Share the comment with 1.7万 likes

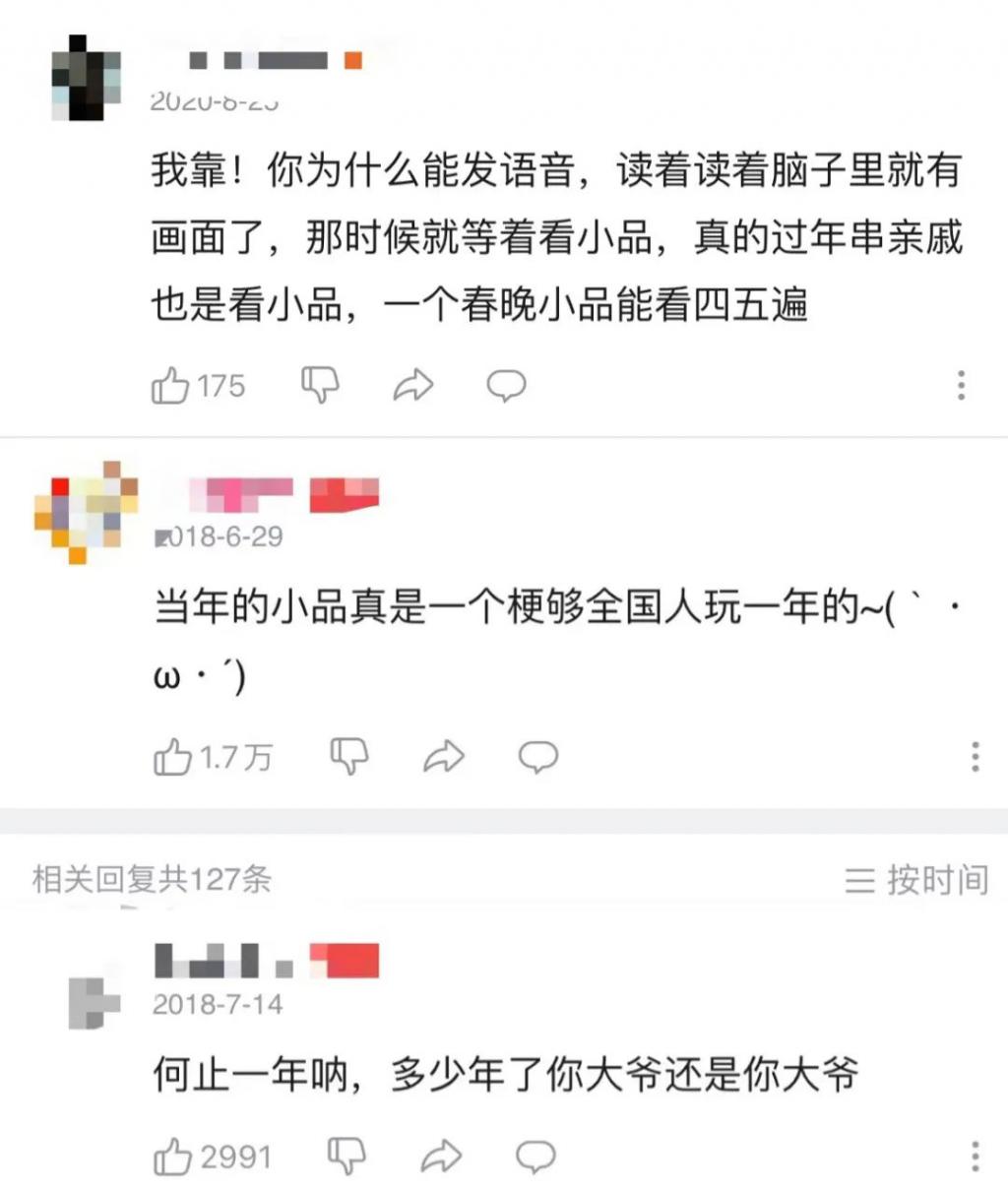click(x=443, y=757)
